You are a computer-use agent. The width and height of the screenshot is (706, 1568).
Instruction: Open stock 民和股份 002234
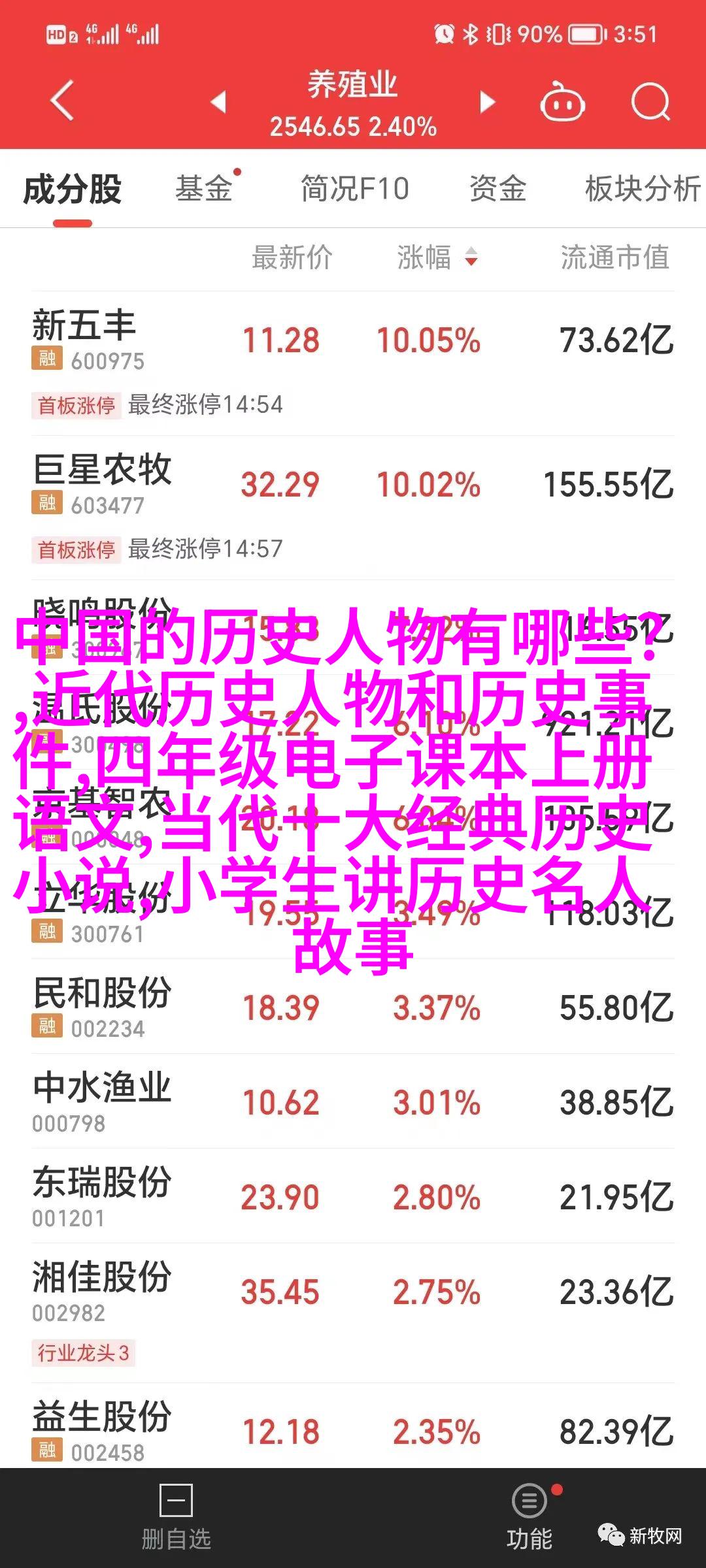(x=353, y=1006)
